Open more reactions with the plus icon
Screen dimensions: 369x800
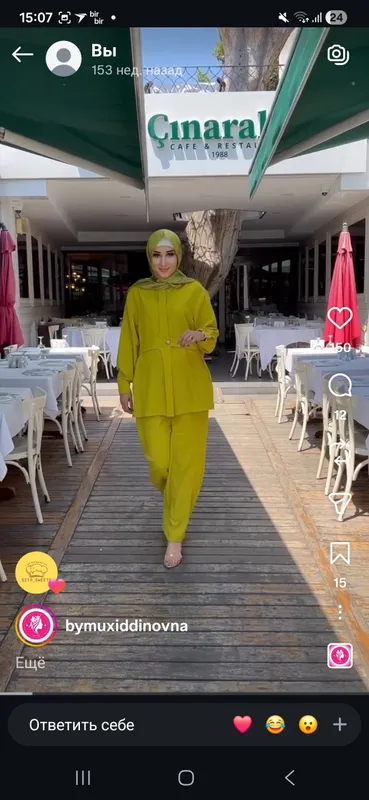point(340,724)
